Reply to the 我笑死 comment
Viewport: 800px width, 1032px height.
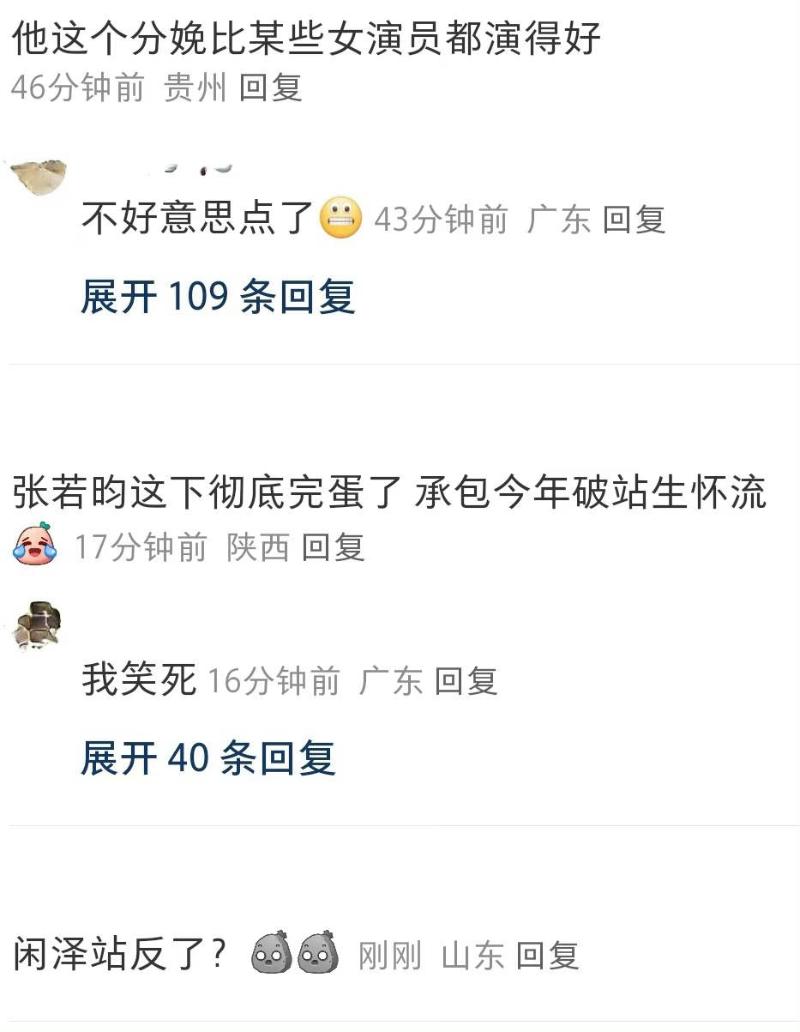[466, 682]
